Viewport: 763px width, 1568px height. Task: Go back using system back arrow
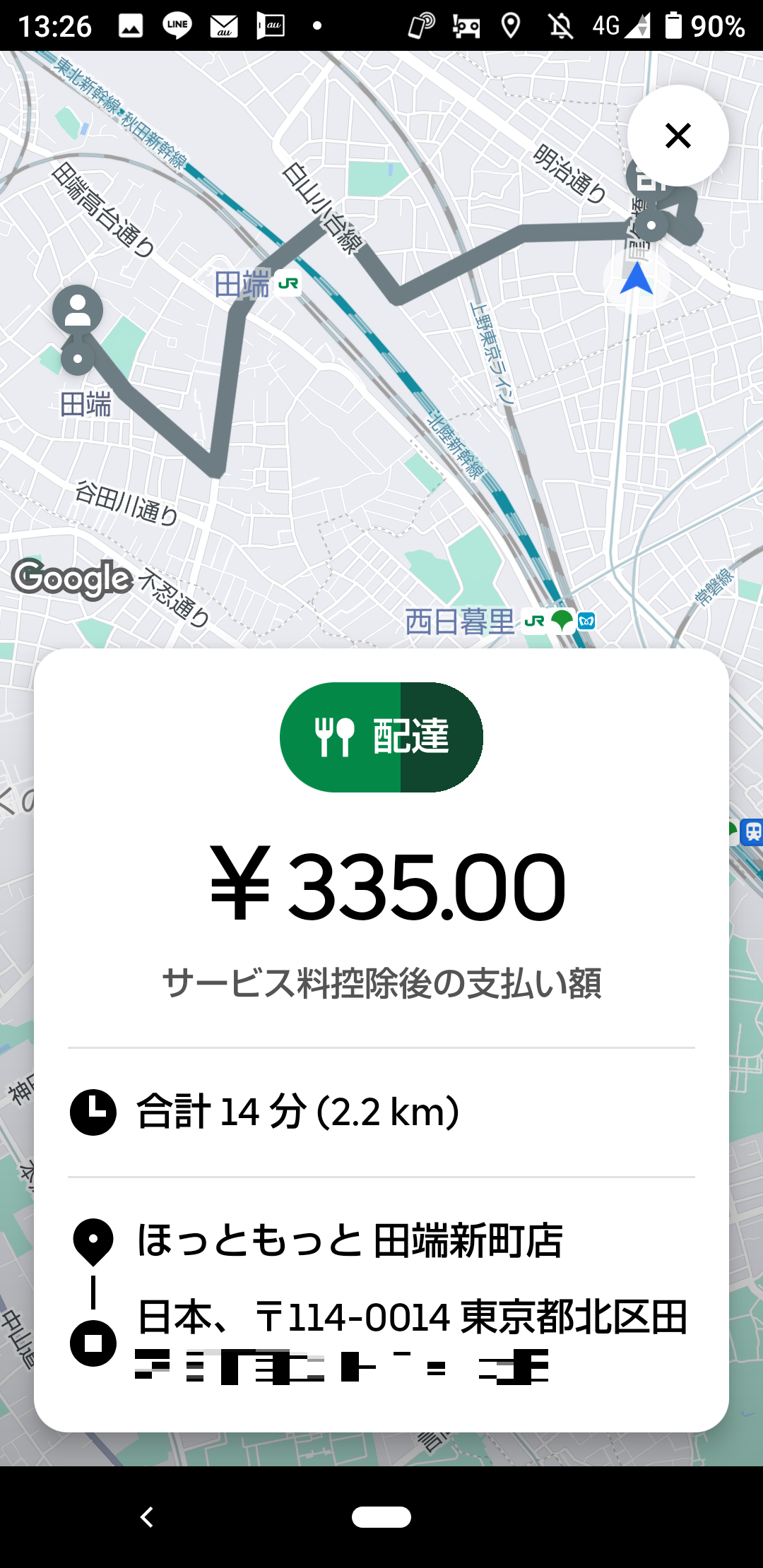click(146, 1516)
